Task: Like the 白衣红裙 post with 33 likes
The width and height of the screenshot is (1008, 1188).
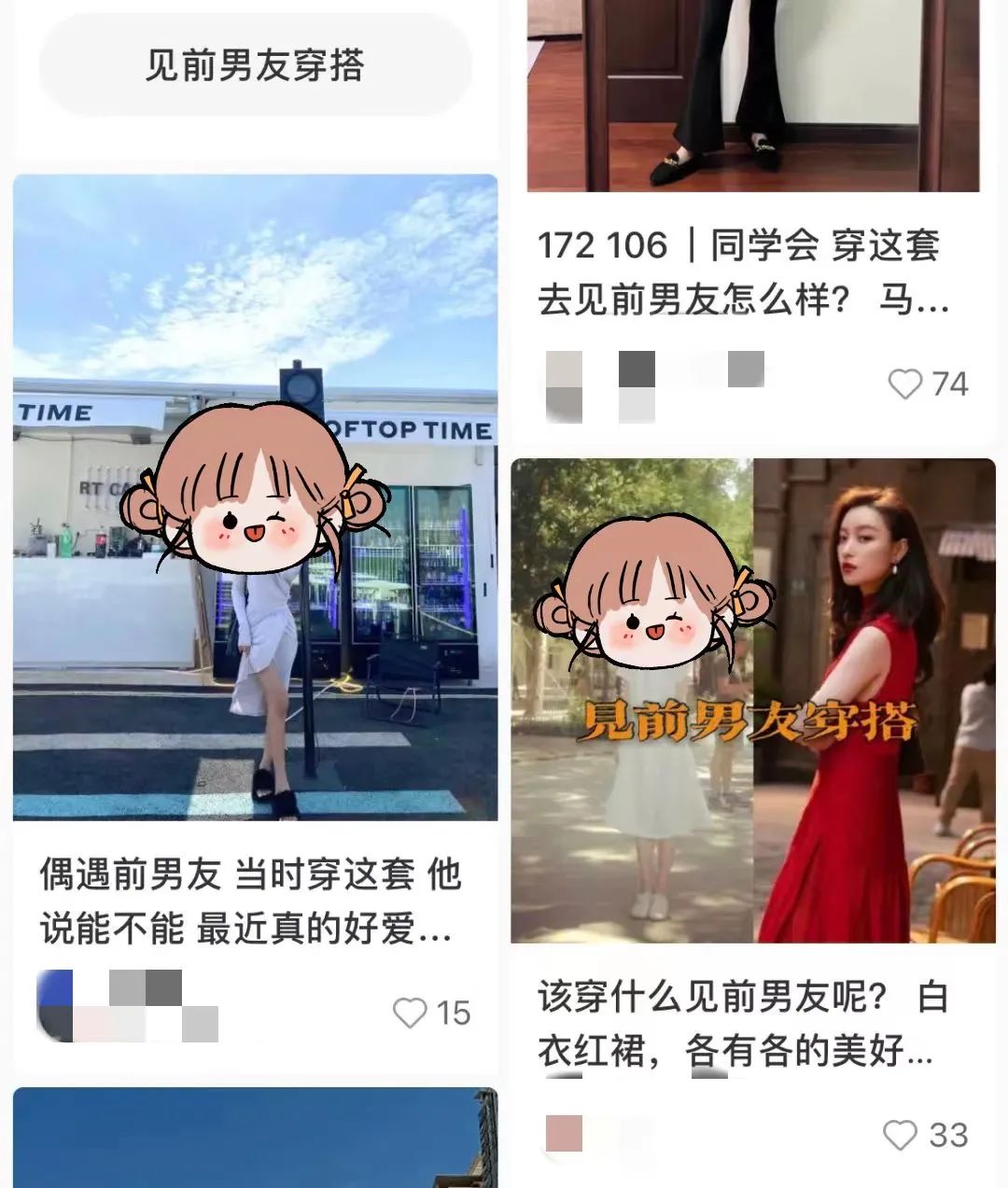Action: [x=901, y=1135]
